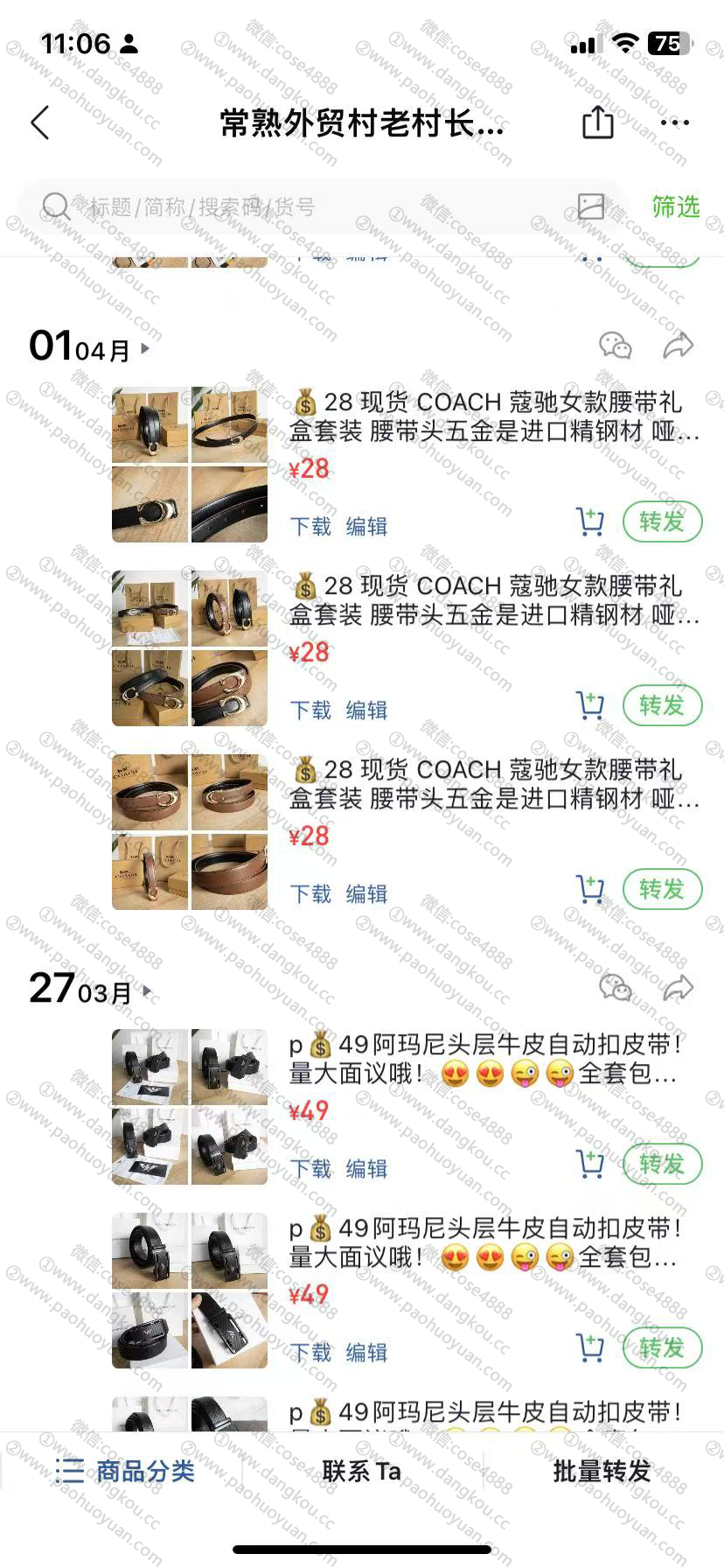Share the 01 04月 group to WeChat

pyautogui.click(x=616, y=346)
